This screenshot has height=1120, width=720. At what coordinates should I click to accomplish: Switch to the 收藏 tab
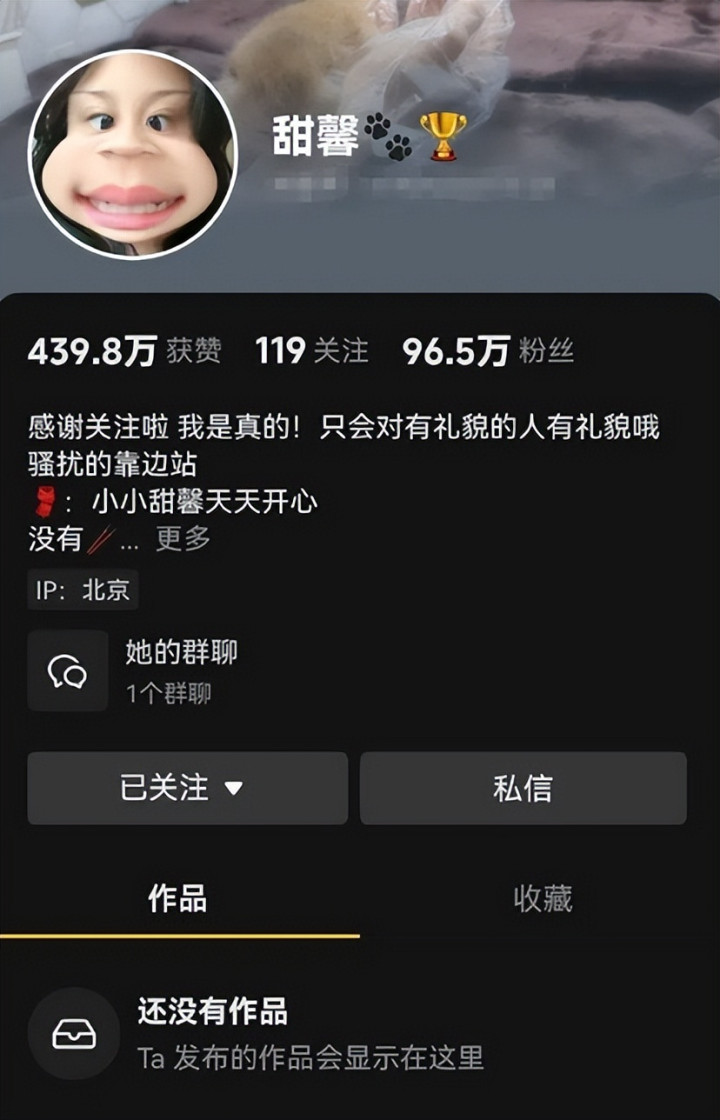(x=542, y=898)
